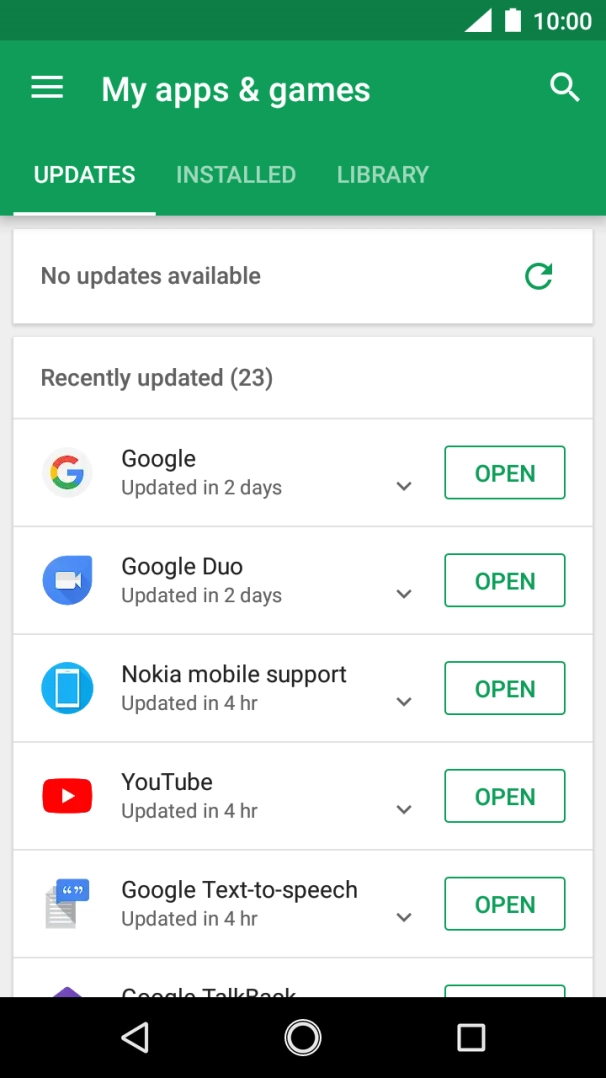Viewport: 606px width, 1078px height.
Task: Expand YouTube update details
Action: [x=404, y=811]
